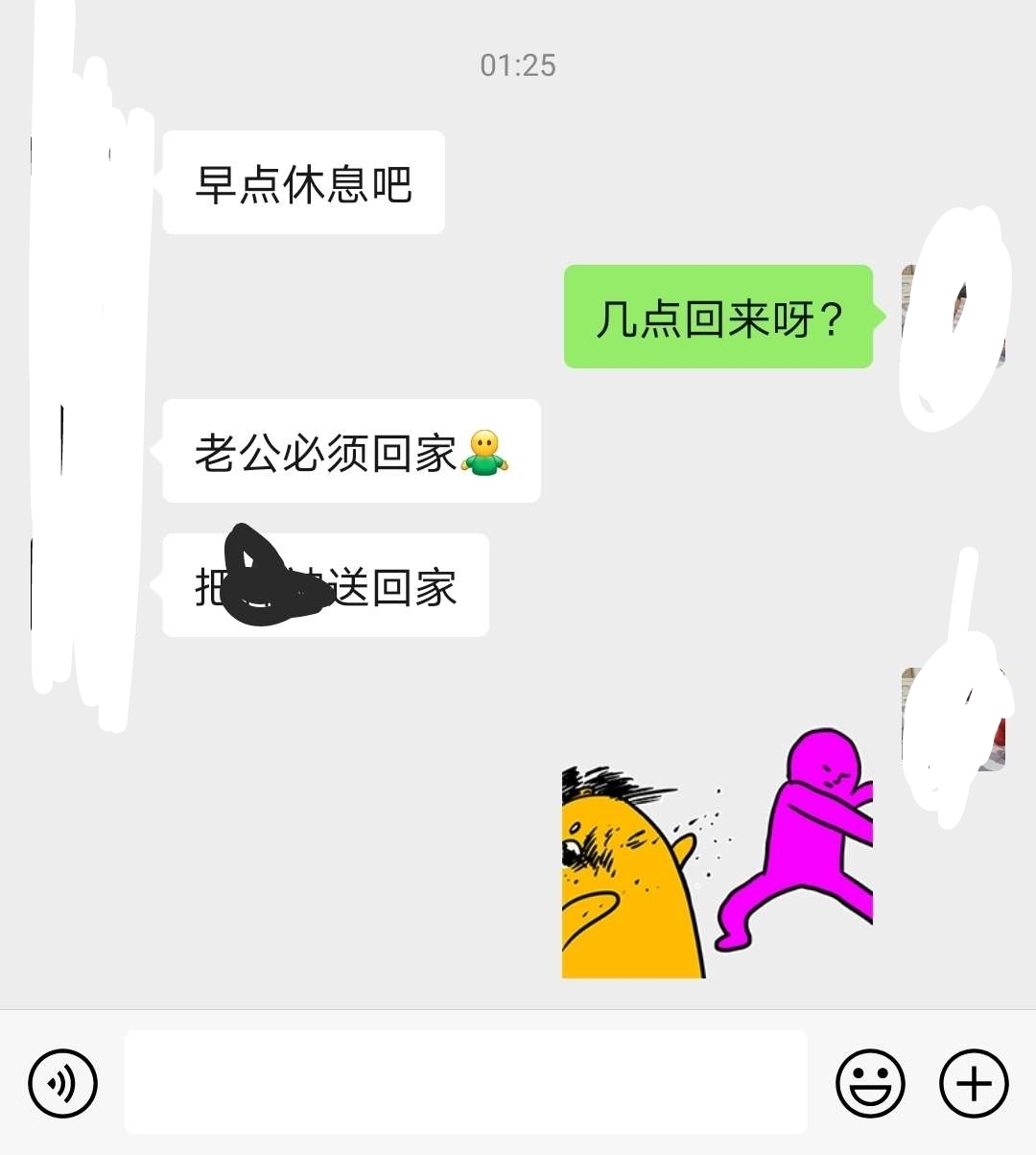
Task: Switch to voice message input
Action: [63, 1084]
